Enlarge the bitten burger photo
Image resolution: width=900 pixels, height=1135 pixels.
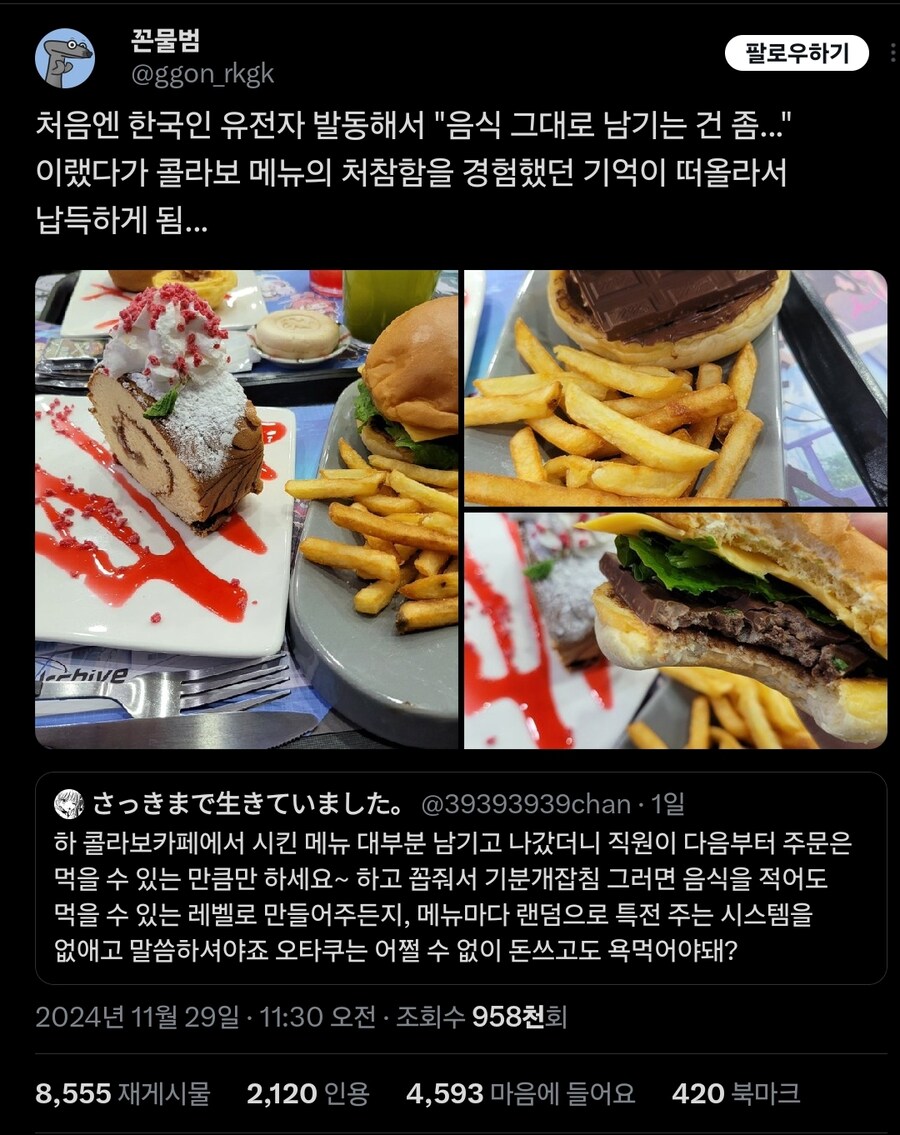[675, 630]
